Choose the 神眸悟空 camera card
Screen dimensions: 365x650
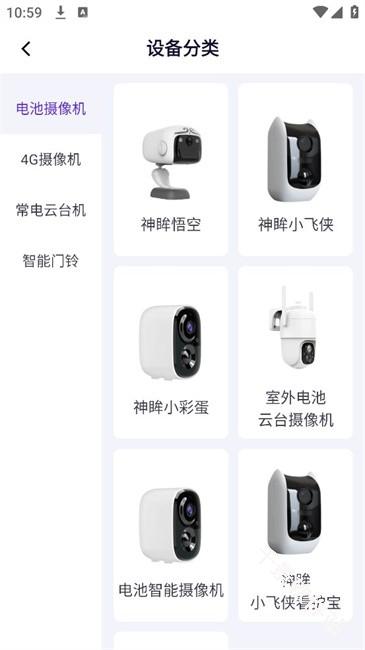tap(171, 170)
